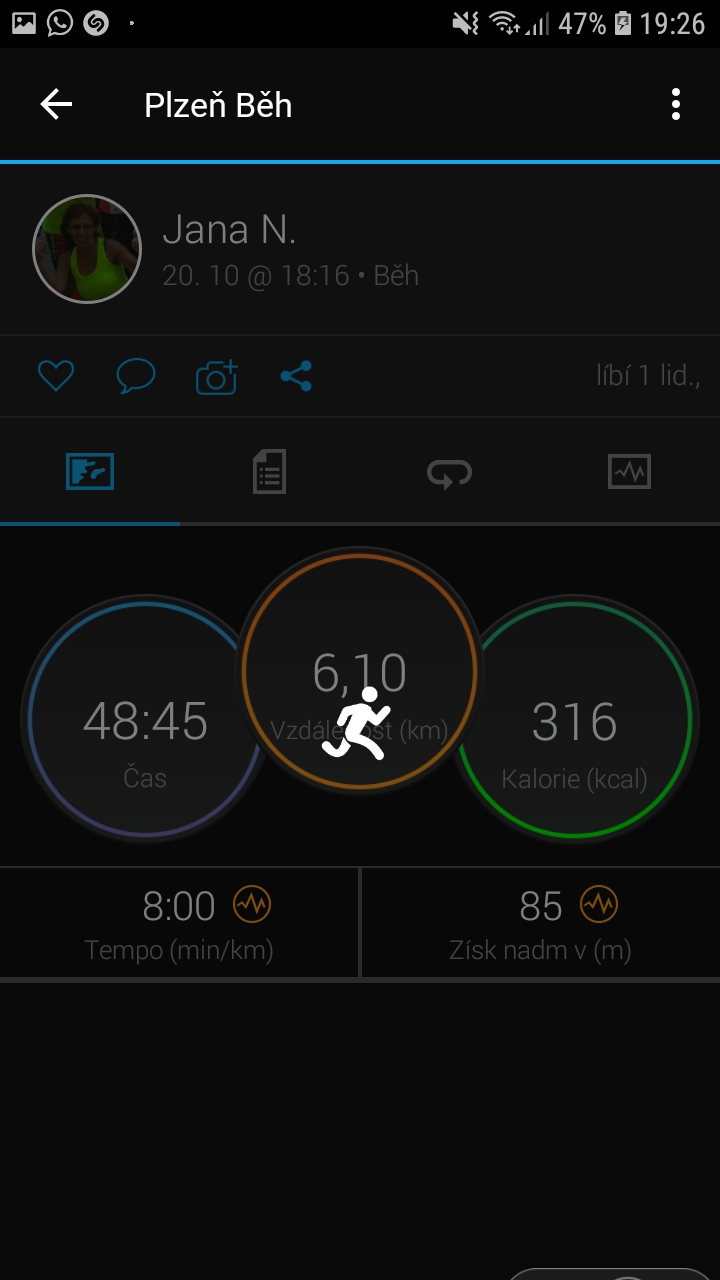Screen dimensions: 720x1280
Task: Switch to the charts tab
Action: coord(629,471)
